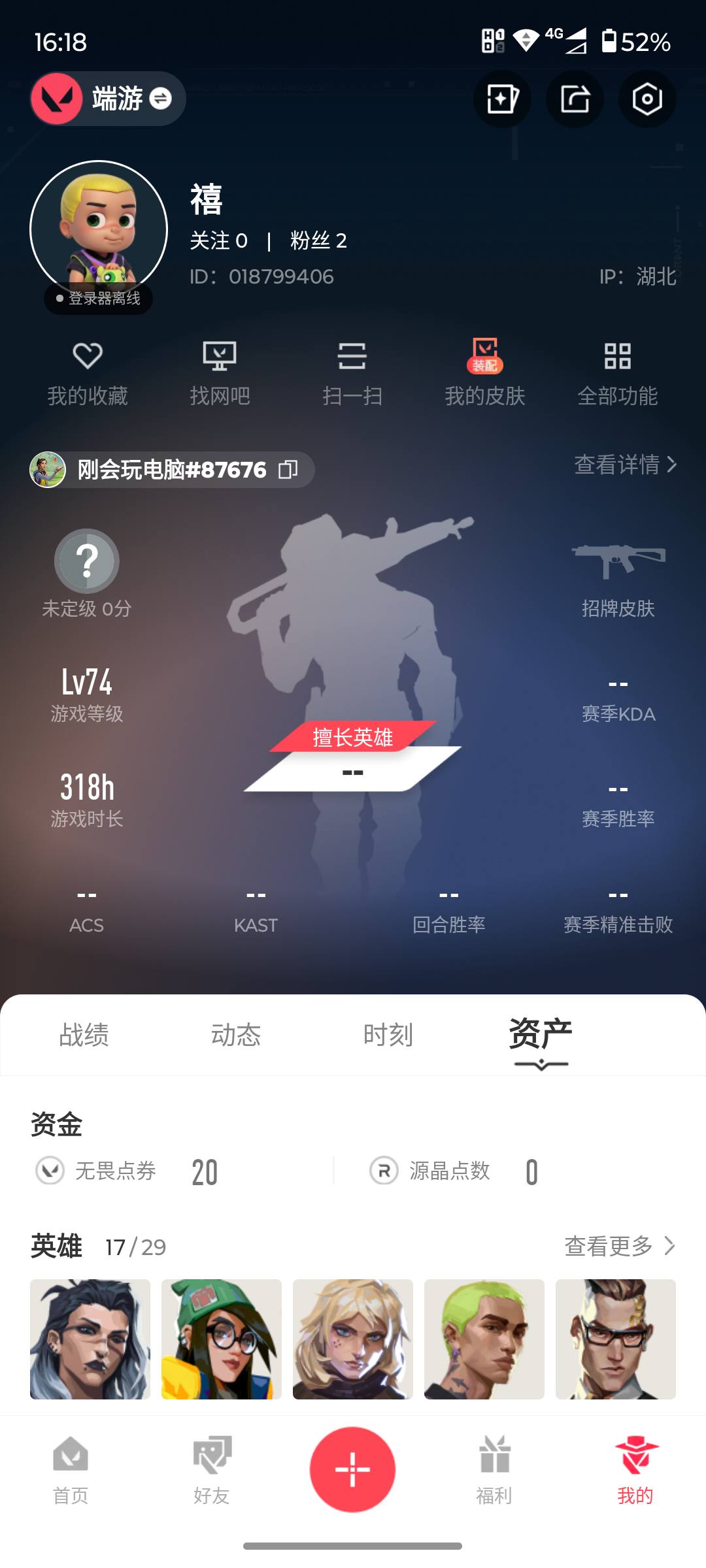Open the 扫一扫 scan feature
The width and height of the screenshot is (706, 1568).
click(x=353, y=372)
